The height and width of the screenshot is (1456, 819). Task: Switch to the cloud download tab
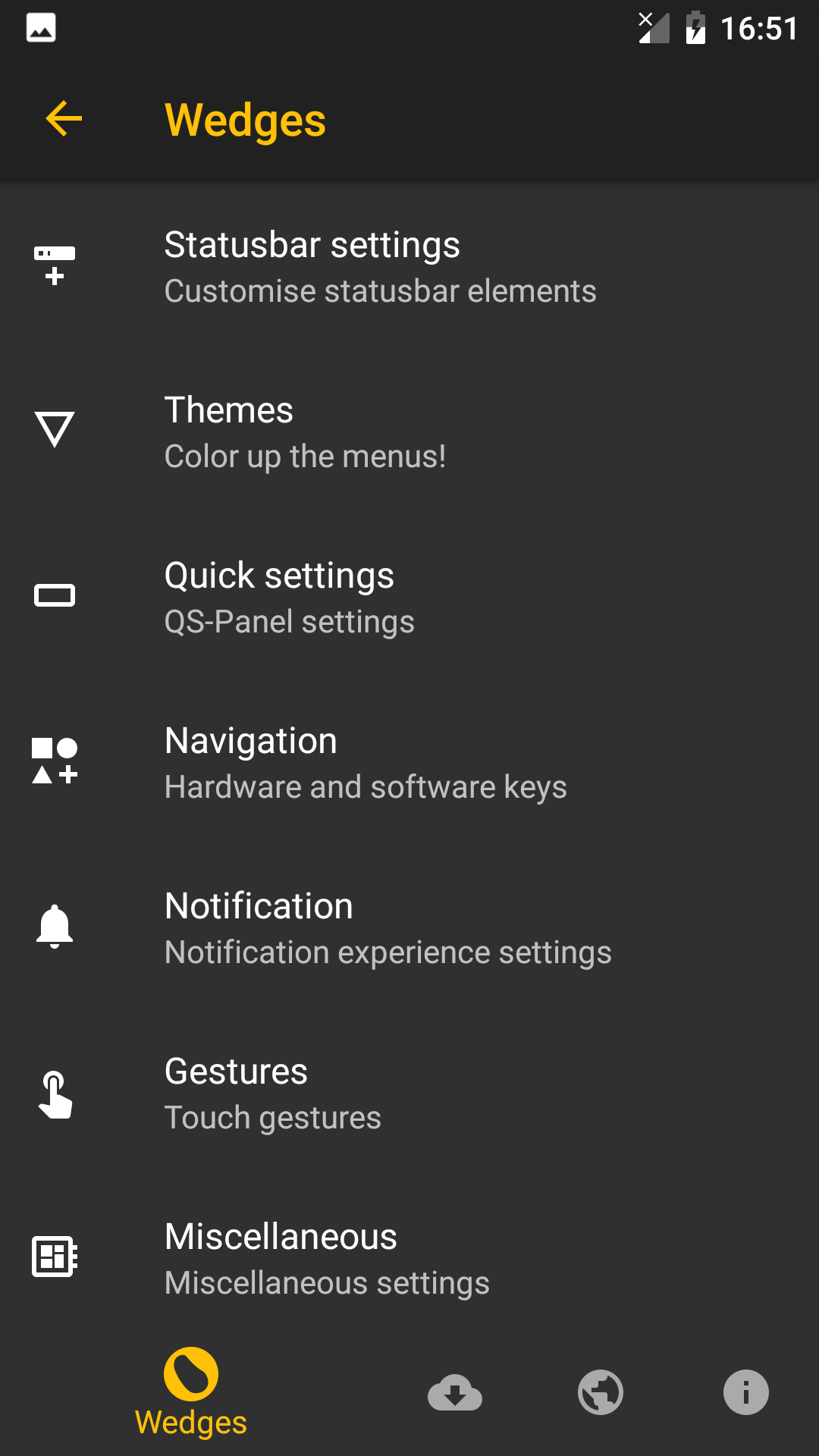(x=455, y=1393)
